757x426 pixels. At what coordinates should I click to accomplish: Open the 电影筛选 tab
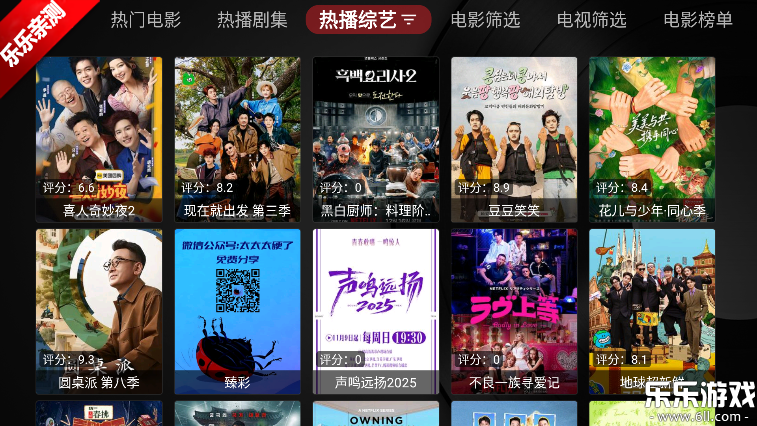point(485,20)
